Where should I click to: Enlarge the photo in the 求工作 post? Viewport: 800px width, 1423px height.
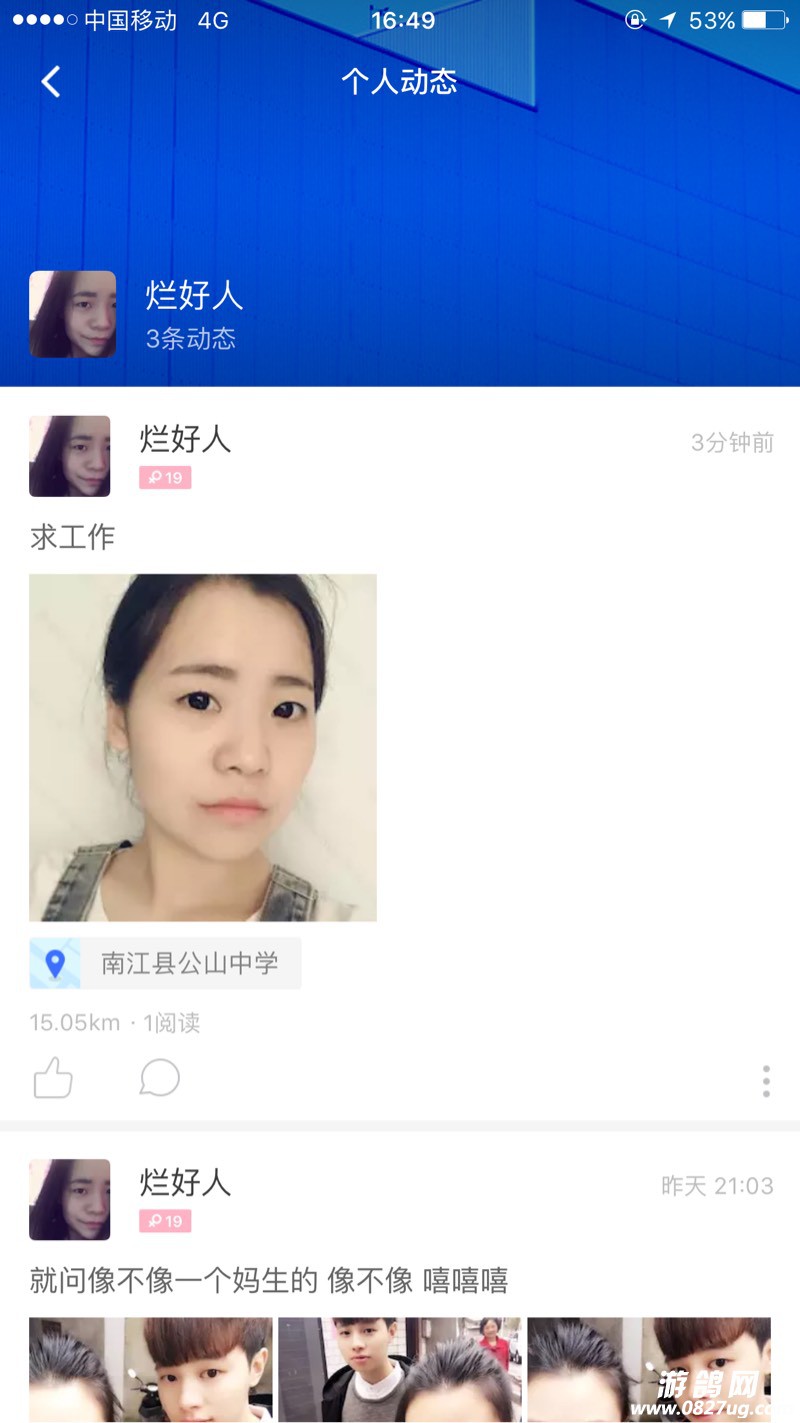[x=203, y=747]
